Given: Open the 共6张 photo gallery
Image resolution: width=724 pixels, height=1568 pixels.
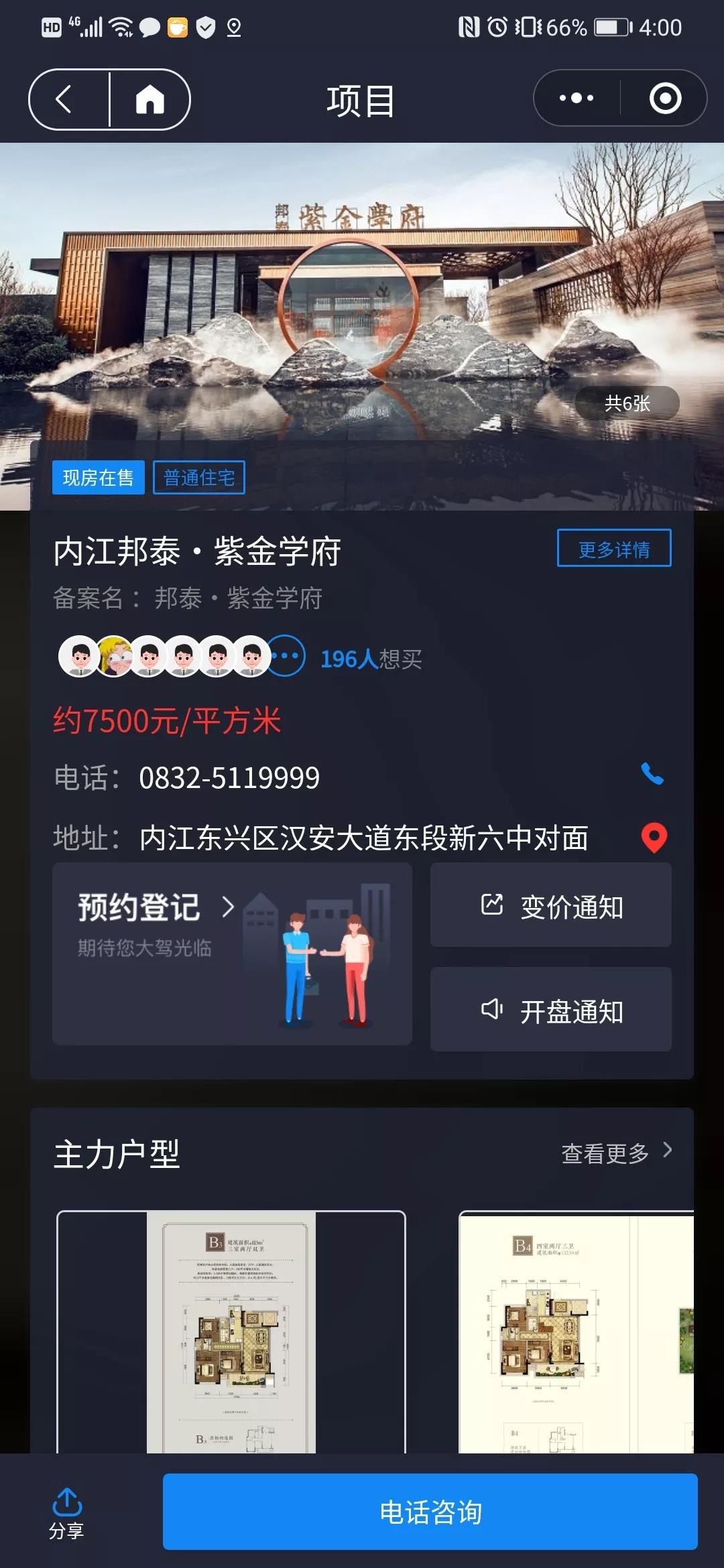Looking at the screenshot, I should (627, 403).
